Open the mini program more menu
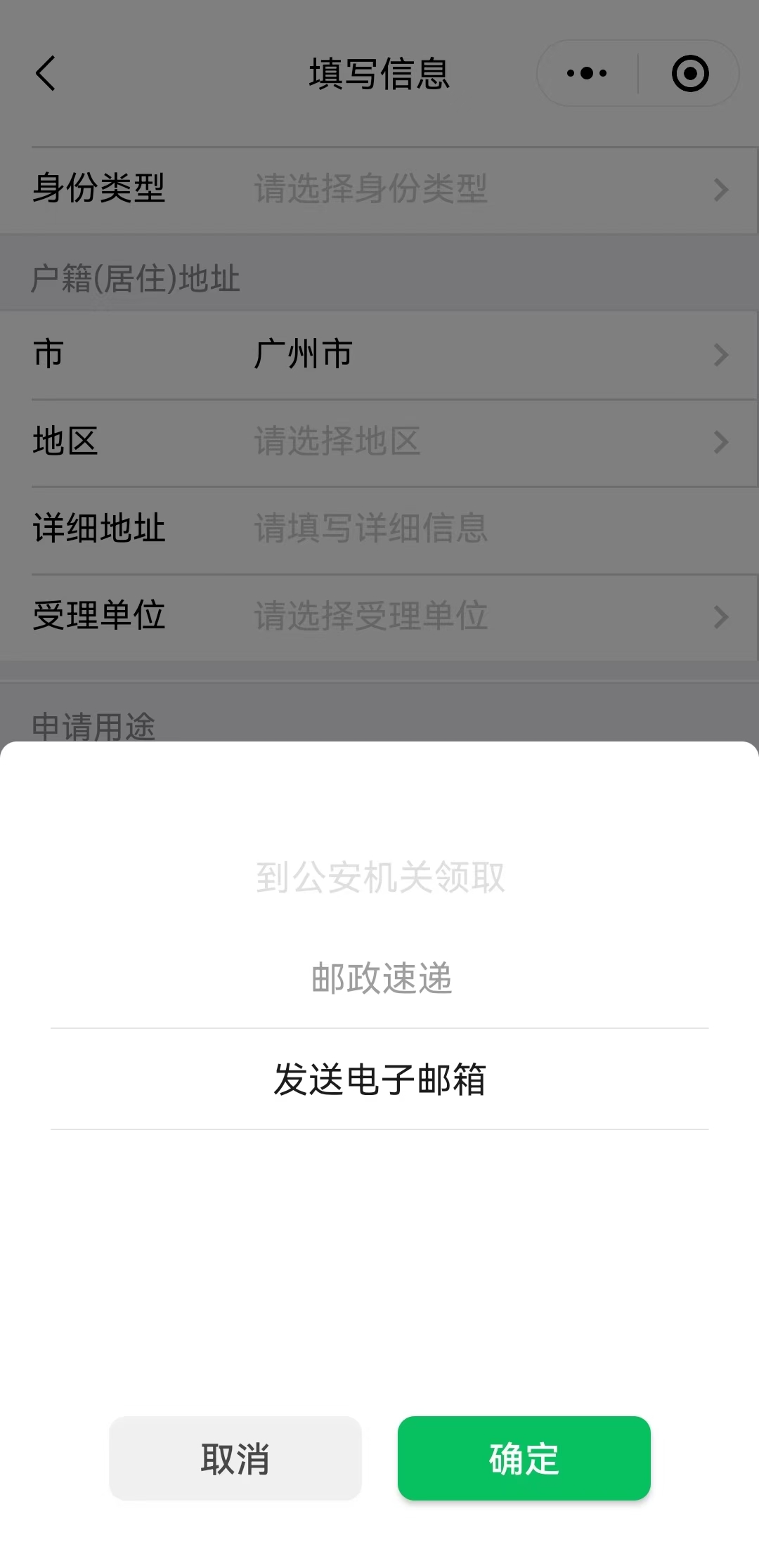The width and height of the screenshot is (759, 1568). tap(587, 74)
